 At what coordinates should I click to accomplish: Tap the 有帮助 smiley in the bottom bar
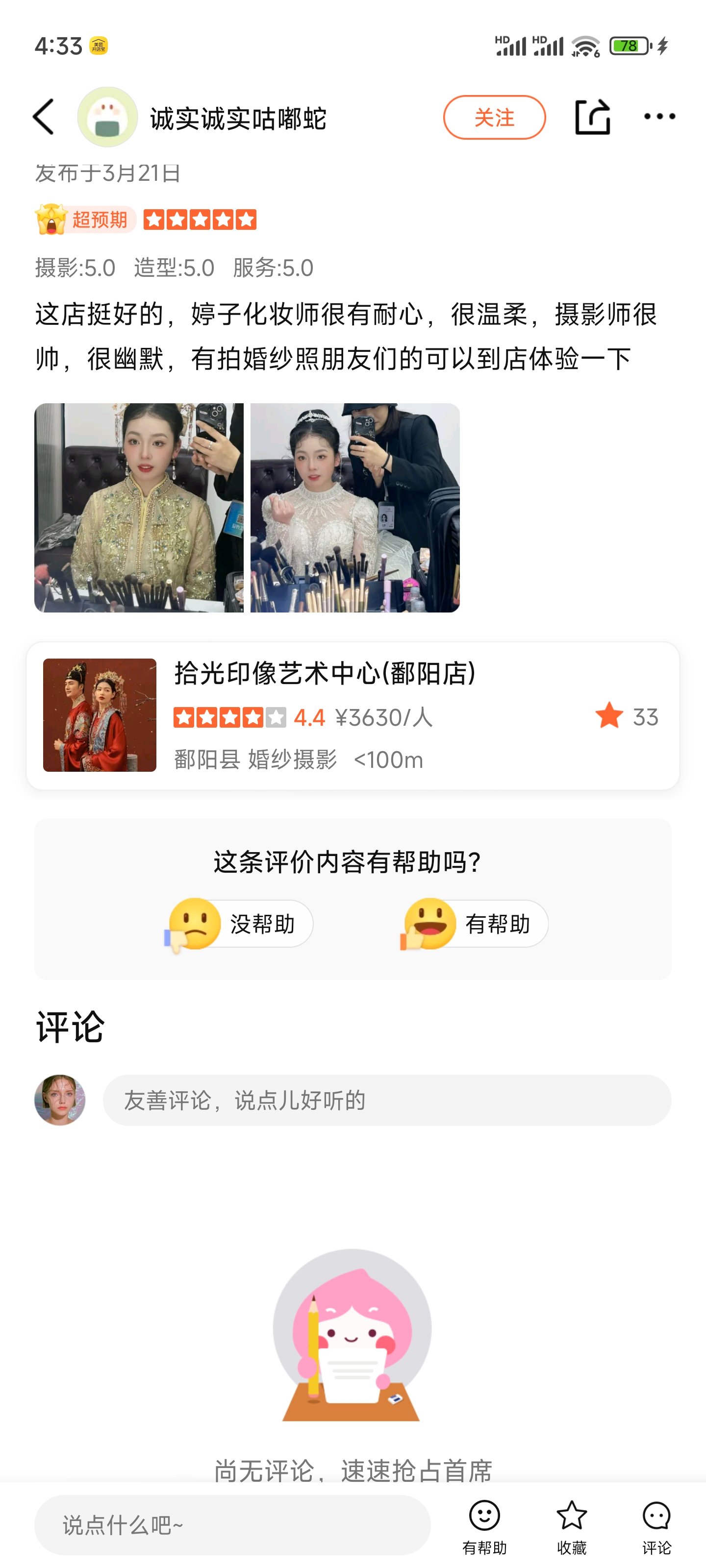pyautogui.click(x=484, y=1525)
